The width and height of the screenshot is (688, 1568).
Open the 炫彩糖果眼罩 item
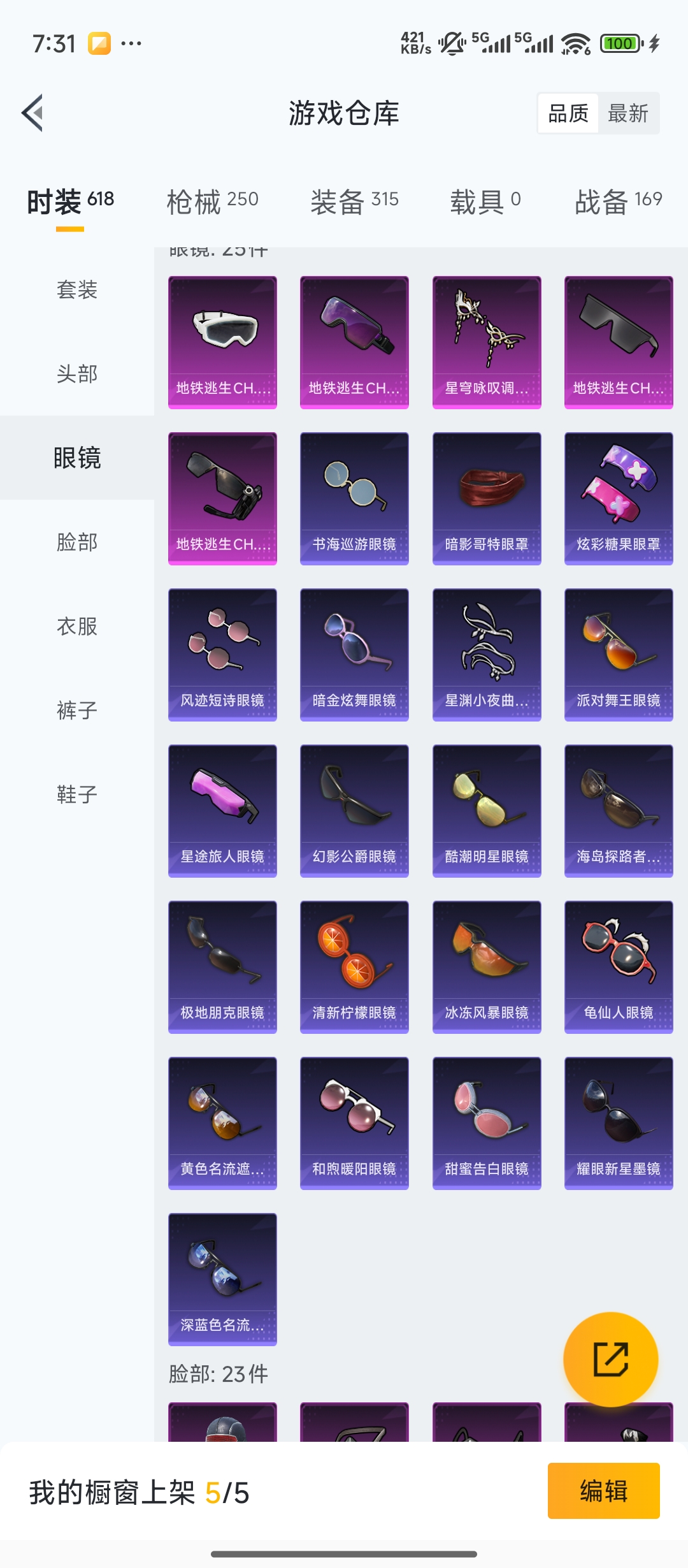click(x=619, y=498)
